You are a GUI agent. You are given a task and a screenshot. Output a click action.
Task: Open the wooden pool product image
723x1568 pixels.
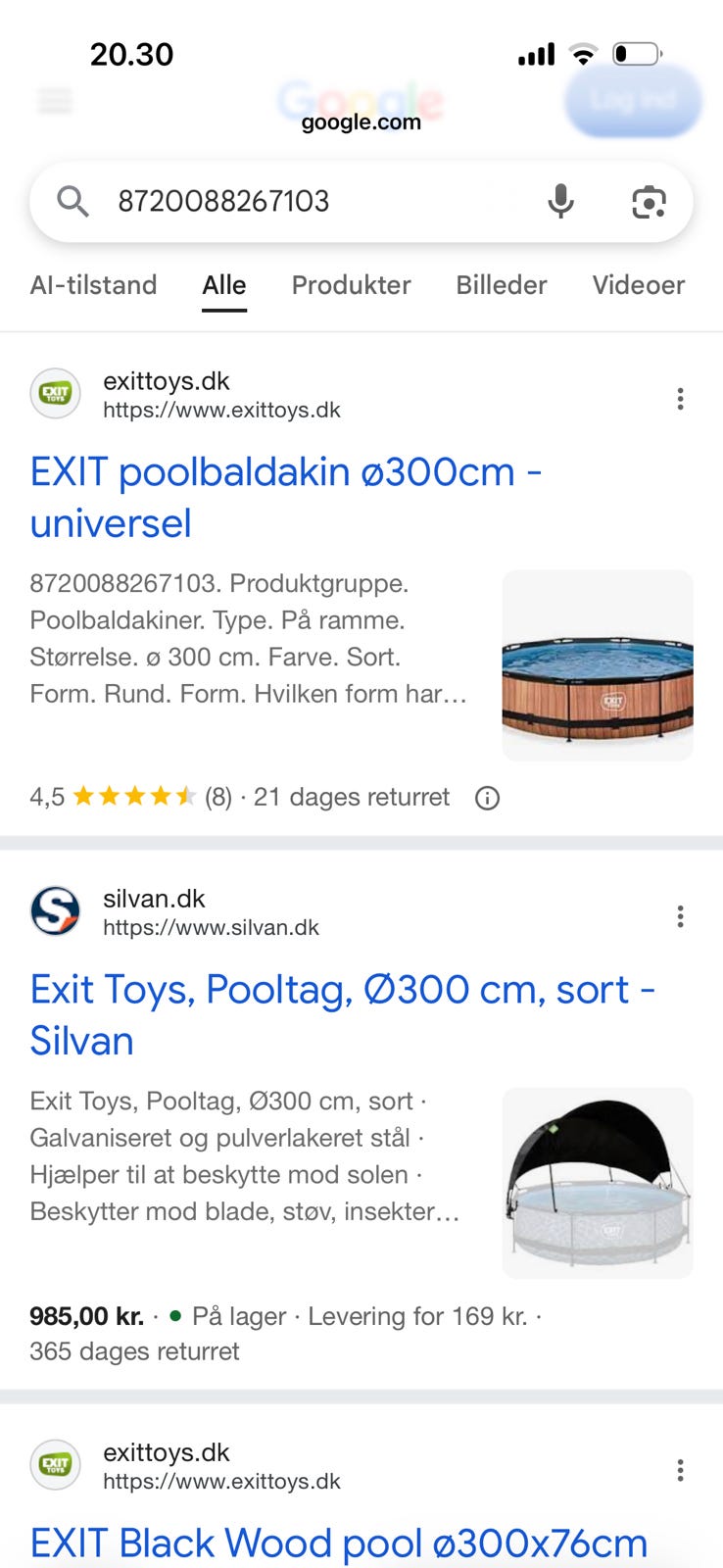(598, 665)
